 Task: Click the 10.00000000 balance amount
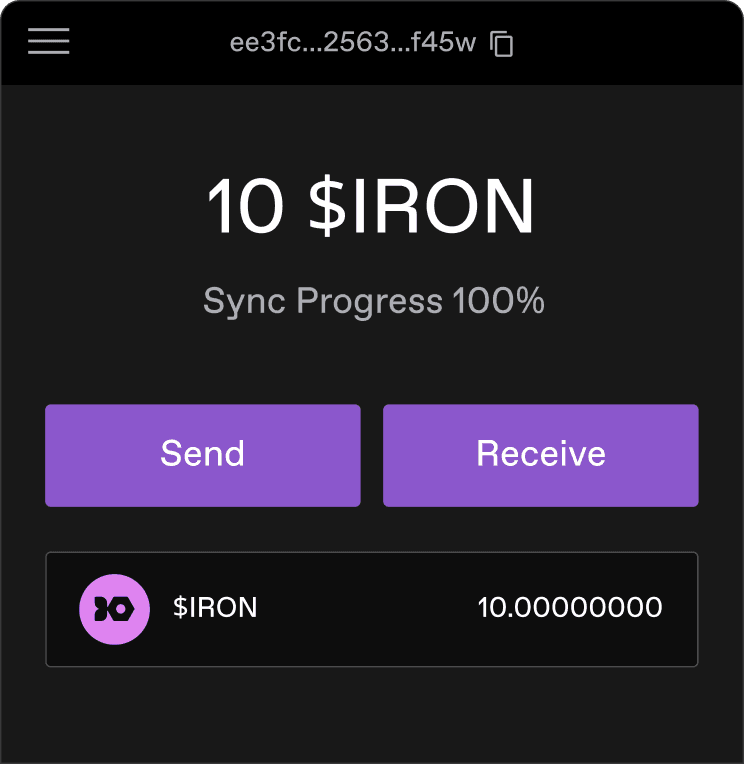coord(571,608)
